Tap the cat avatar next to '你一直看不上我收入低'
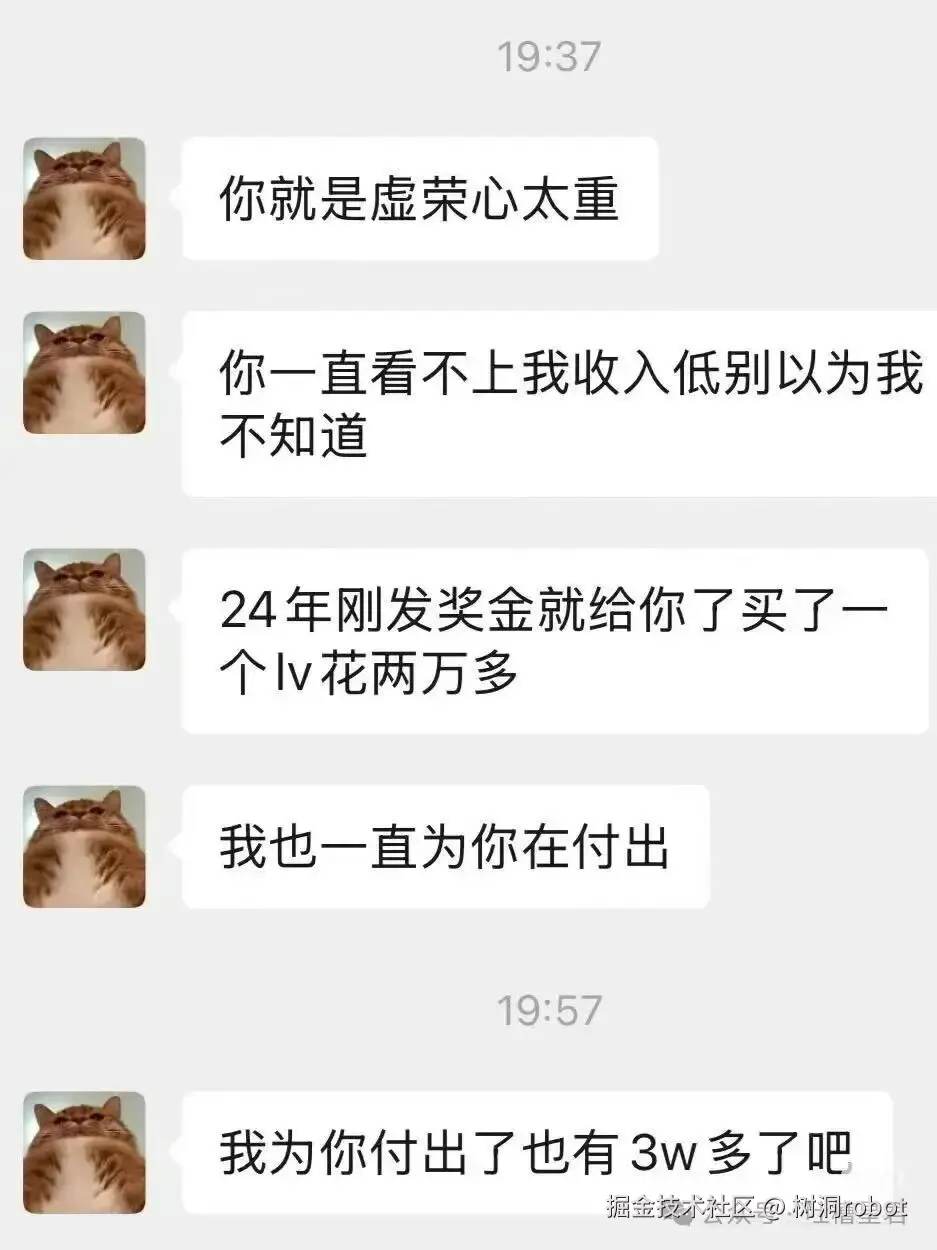The width and height of the screenshot is (937, 1250). 84,373
